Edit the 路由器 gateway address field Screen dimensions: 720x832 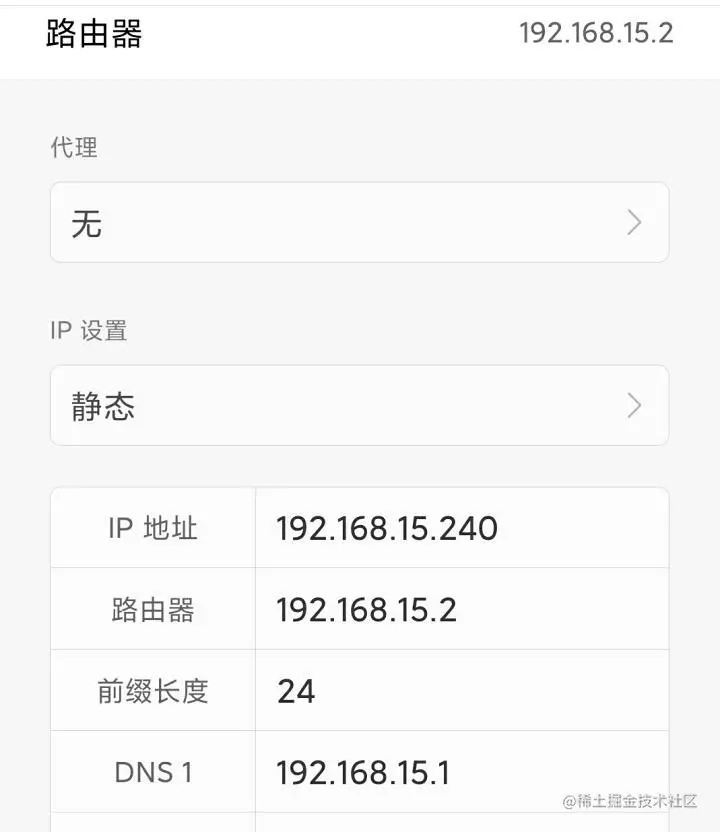coord(460,610)
